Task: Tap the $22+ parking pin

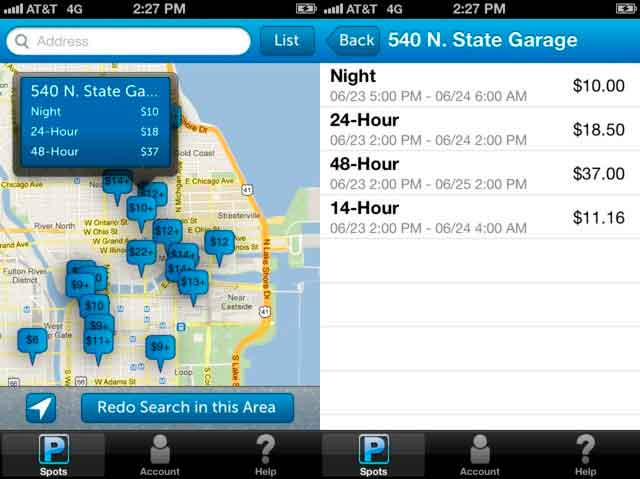Action: [x=140, y=252]
